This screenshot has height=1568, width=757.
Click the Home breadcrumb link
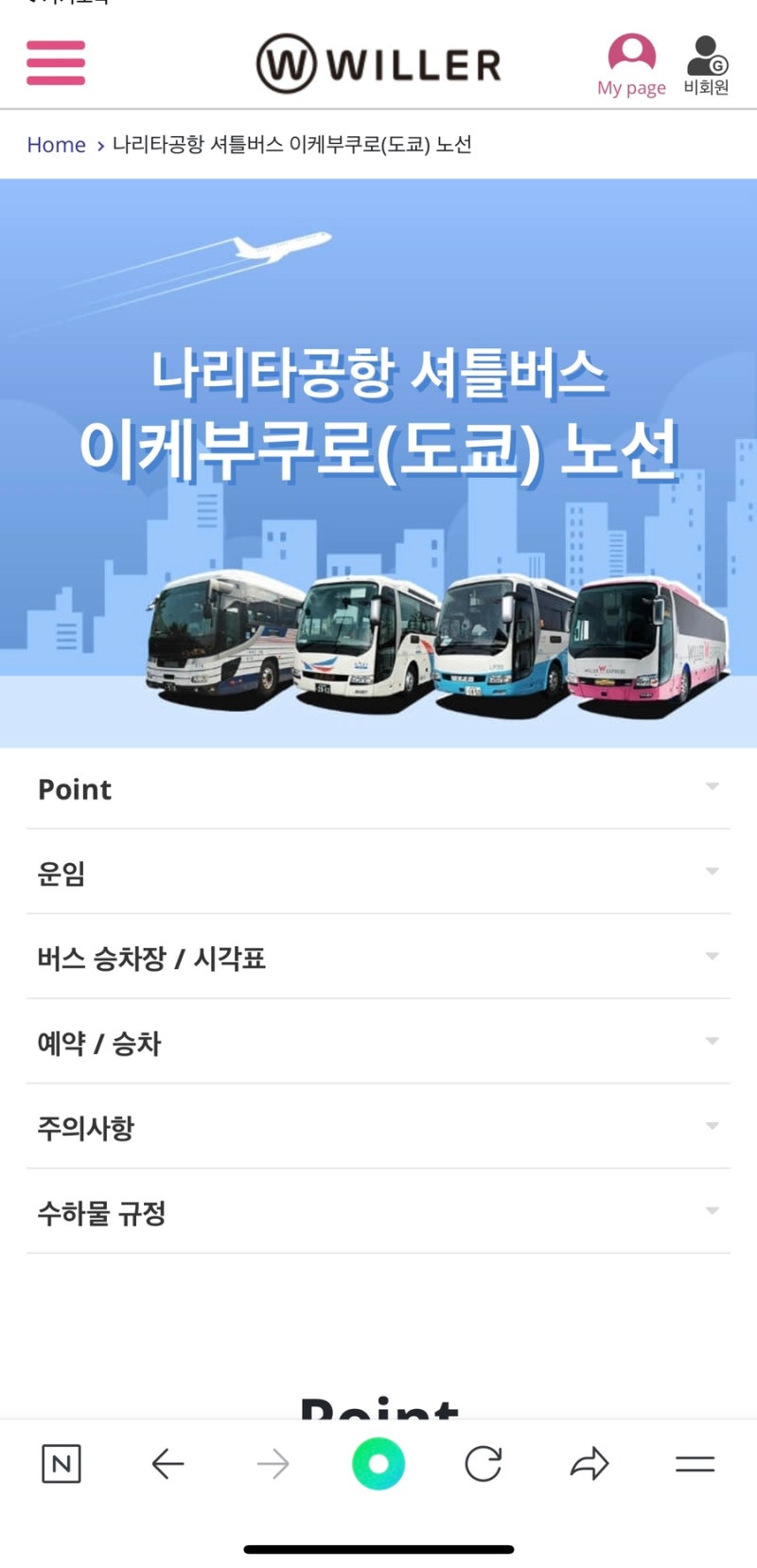click(57, 145)
